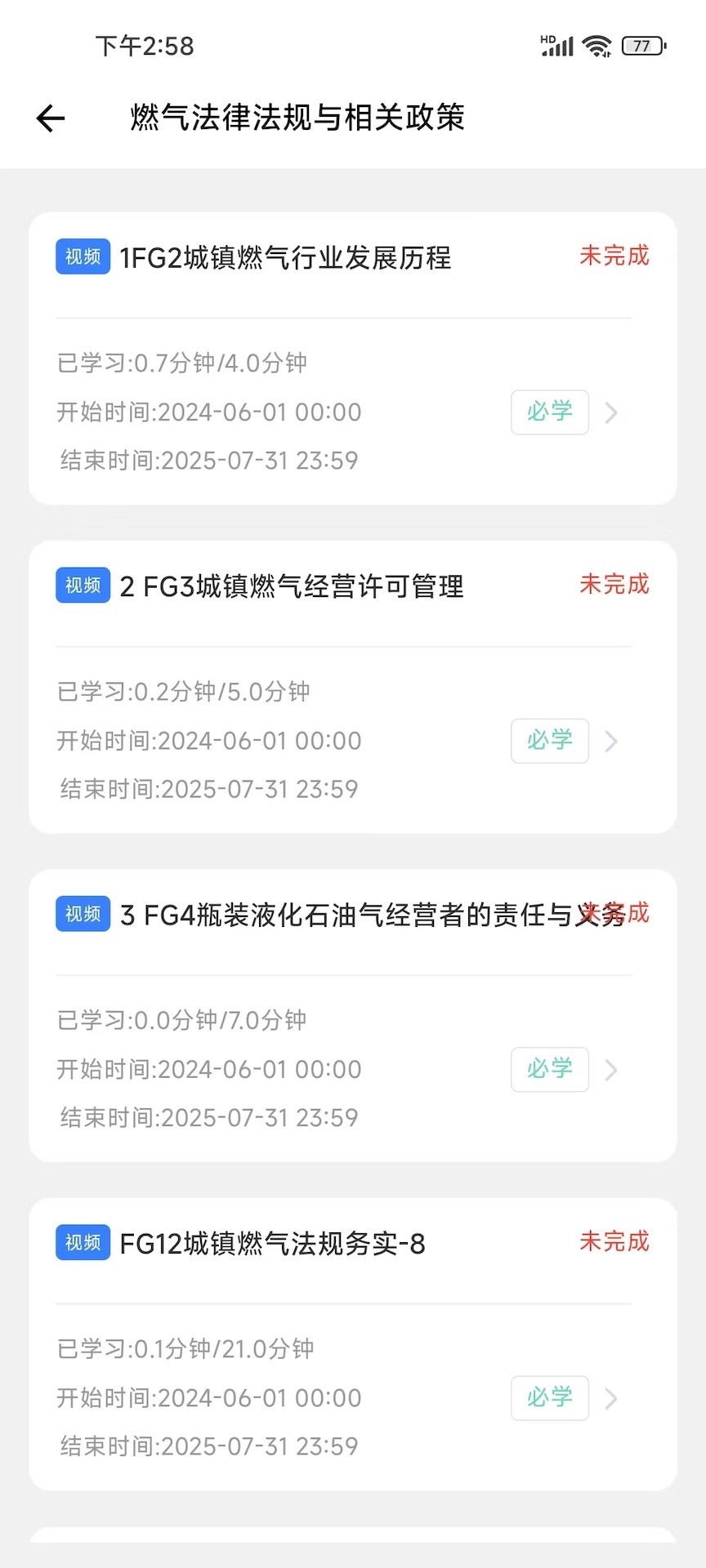
Task: Tap the chevron arrow on 1FG2 course
Action: pyautogui.click(x=611, y=412)
